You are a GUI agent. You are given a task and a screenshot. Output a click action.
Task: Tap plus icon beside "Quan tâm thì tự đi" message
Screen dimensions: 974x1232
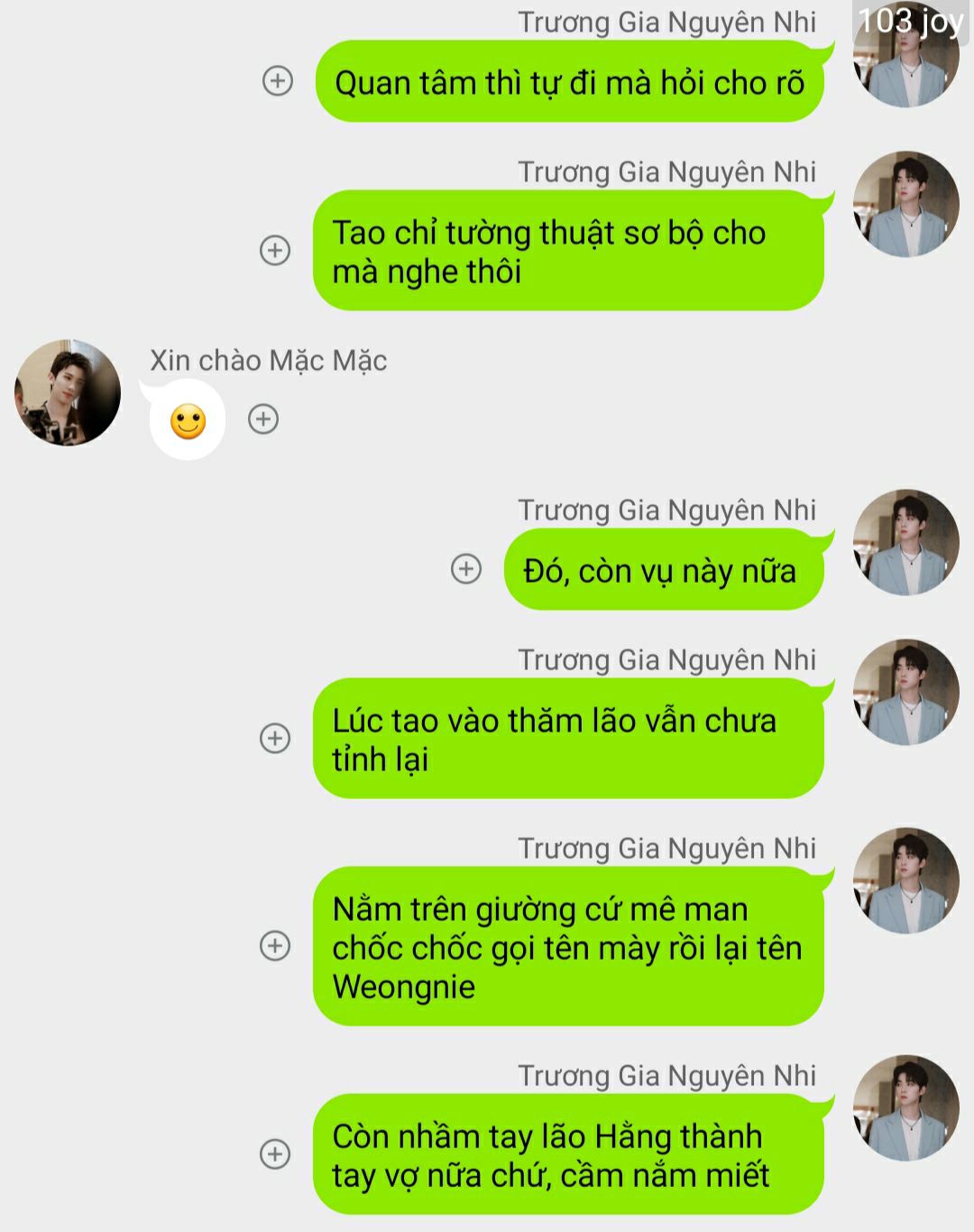click(278, 81)
